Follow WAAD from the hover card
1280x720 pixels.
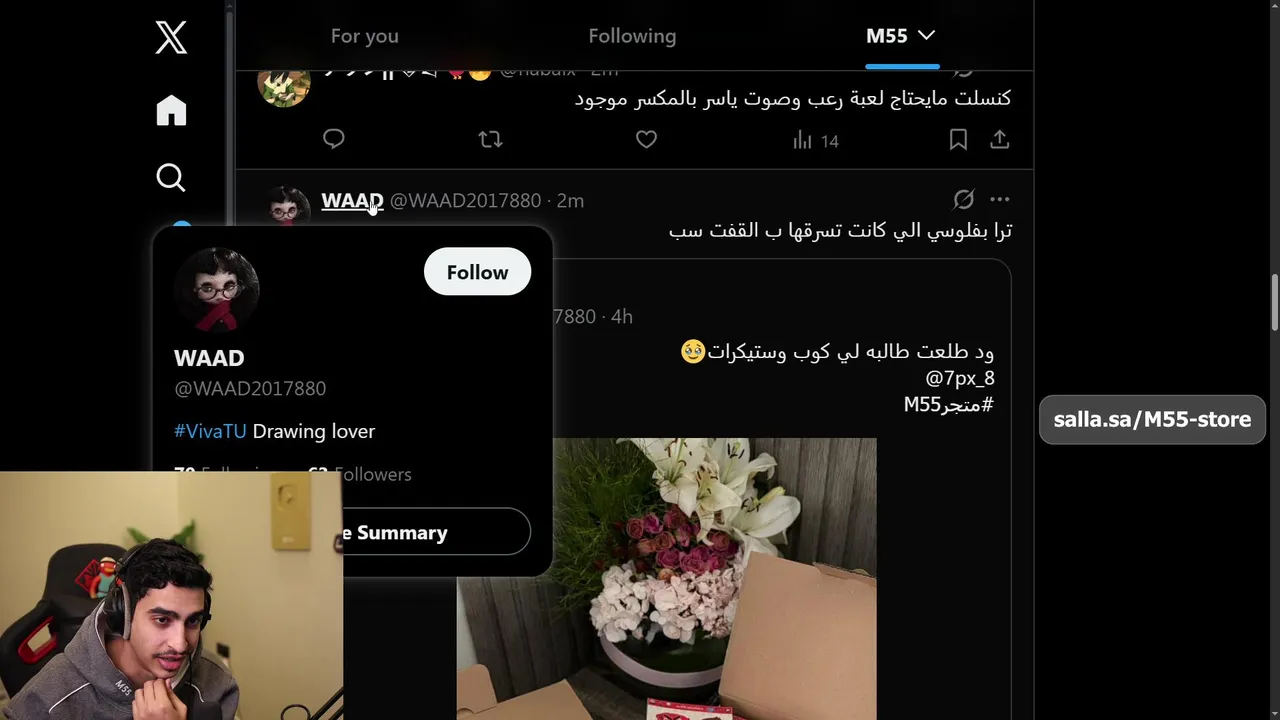[x=477, y=272]
